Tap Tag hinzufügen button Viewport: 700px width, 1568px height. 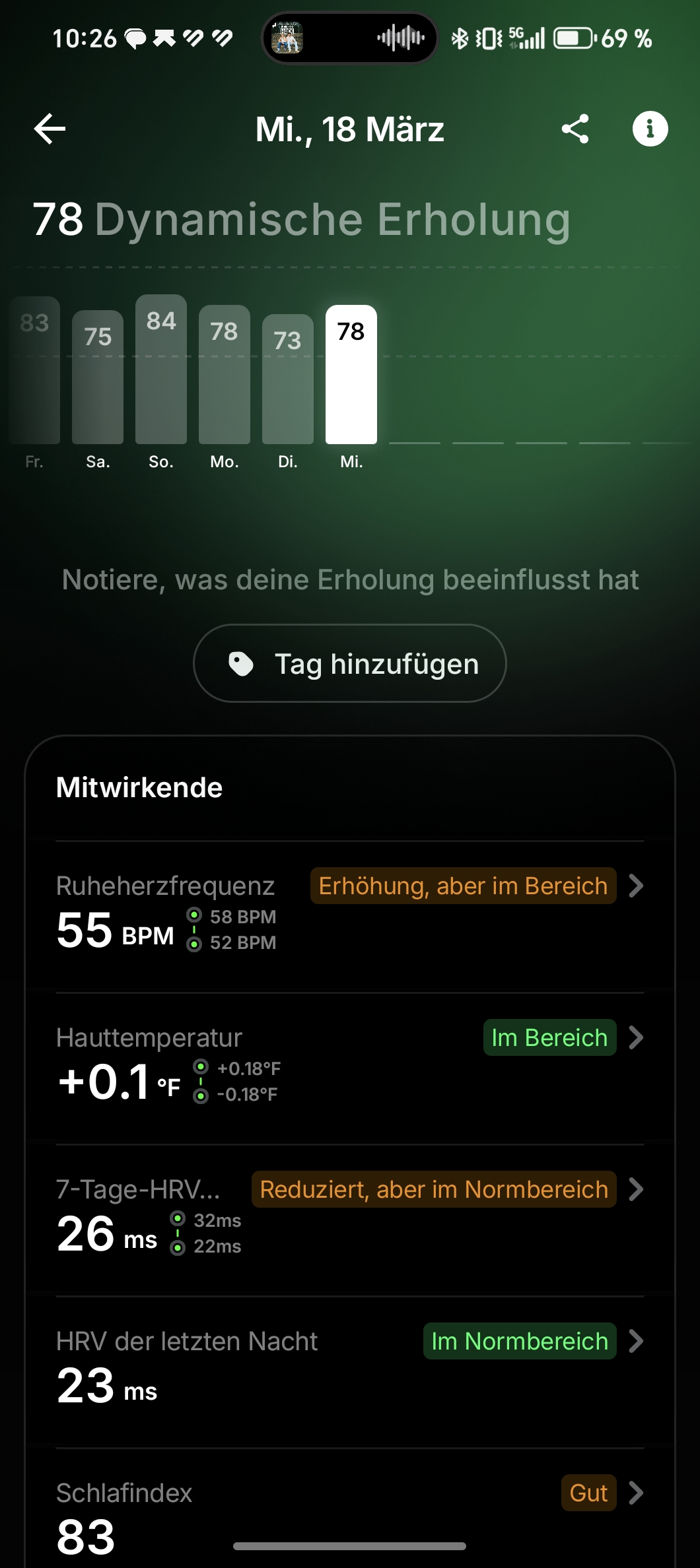350,663
